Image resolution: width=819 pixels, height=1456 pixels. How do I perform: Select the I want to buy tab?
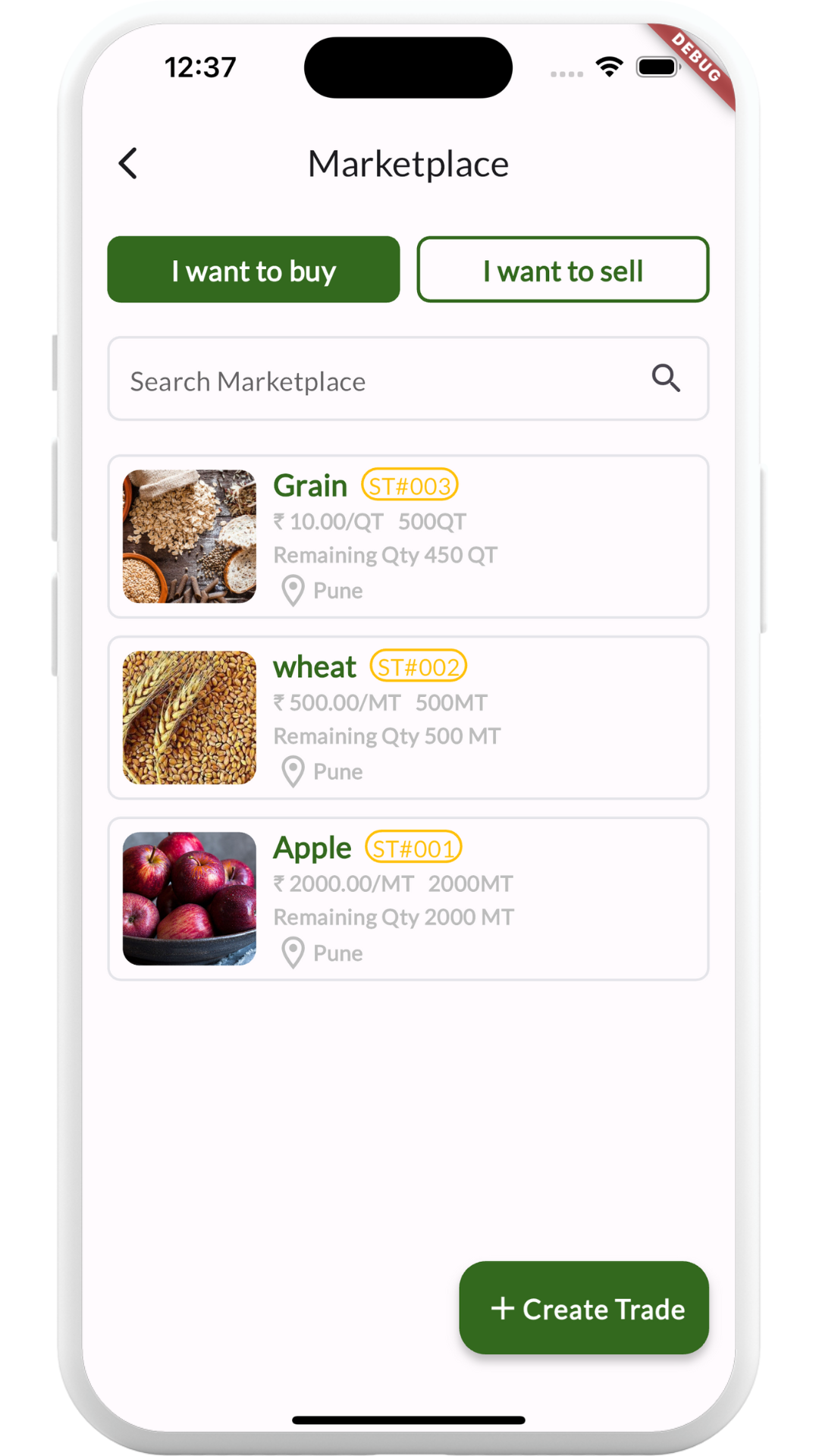coord(253,270)
